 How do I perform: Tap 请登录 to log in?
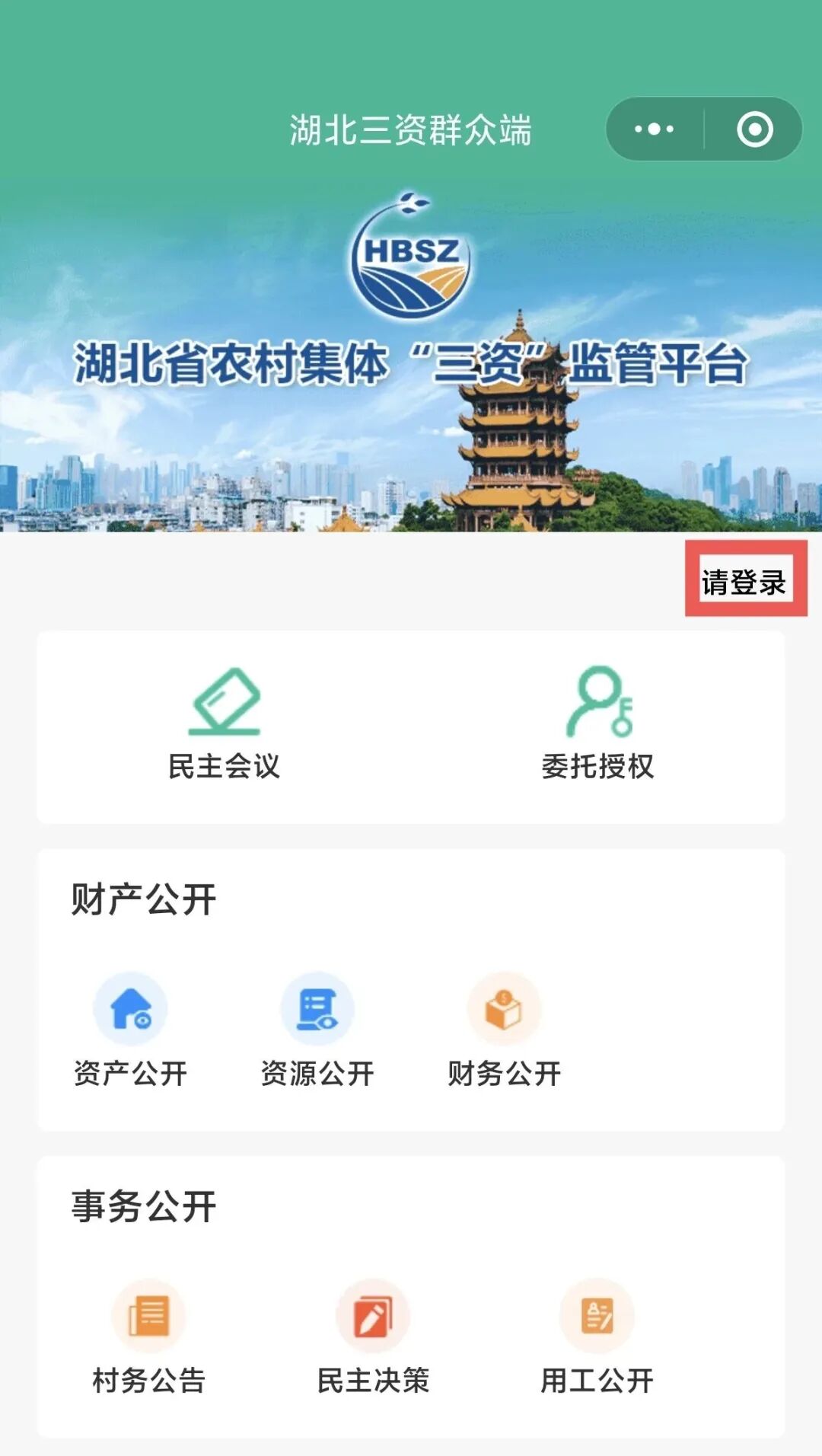(744, 581)
